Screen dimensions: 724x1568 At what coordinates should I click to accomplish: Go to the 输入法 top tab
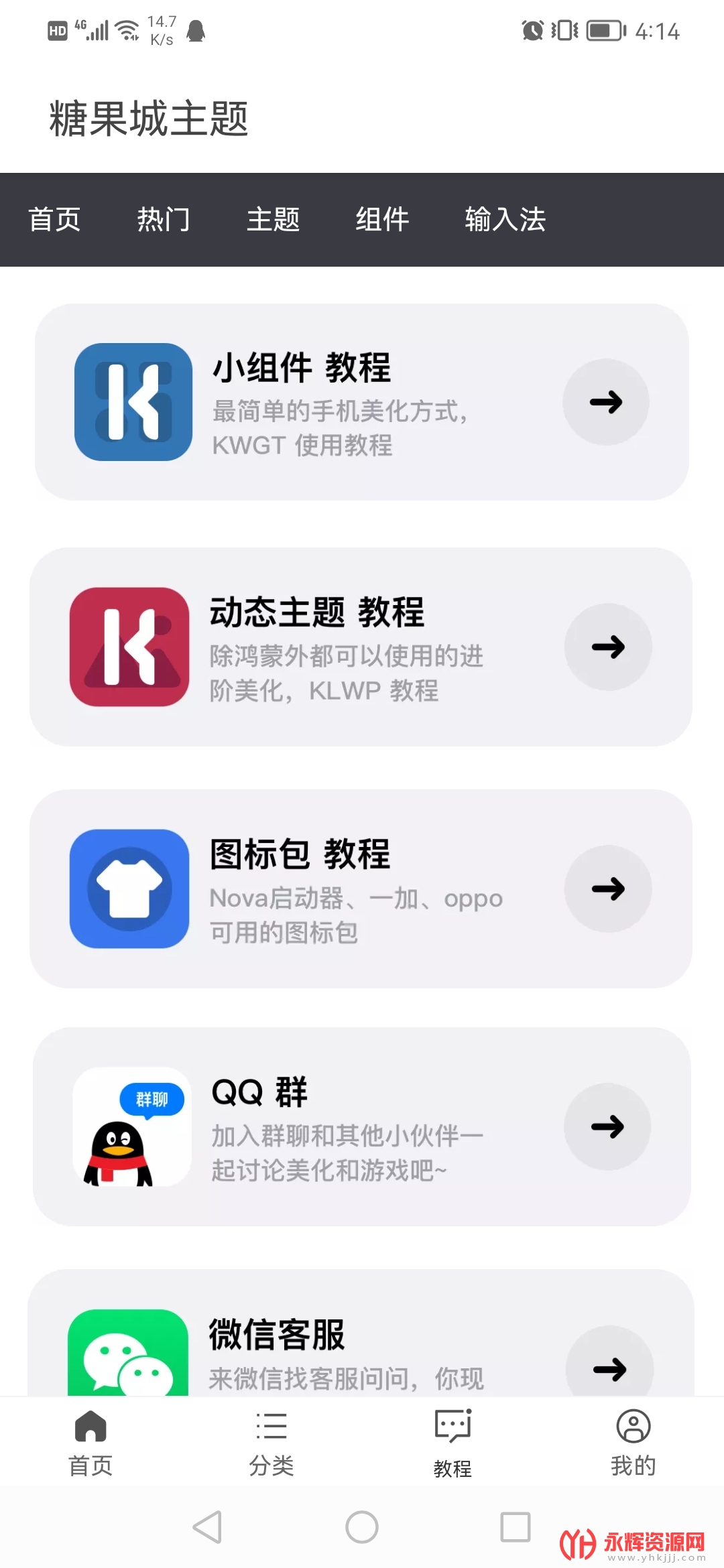[x=505, y=220]
